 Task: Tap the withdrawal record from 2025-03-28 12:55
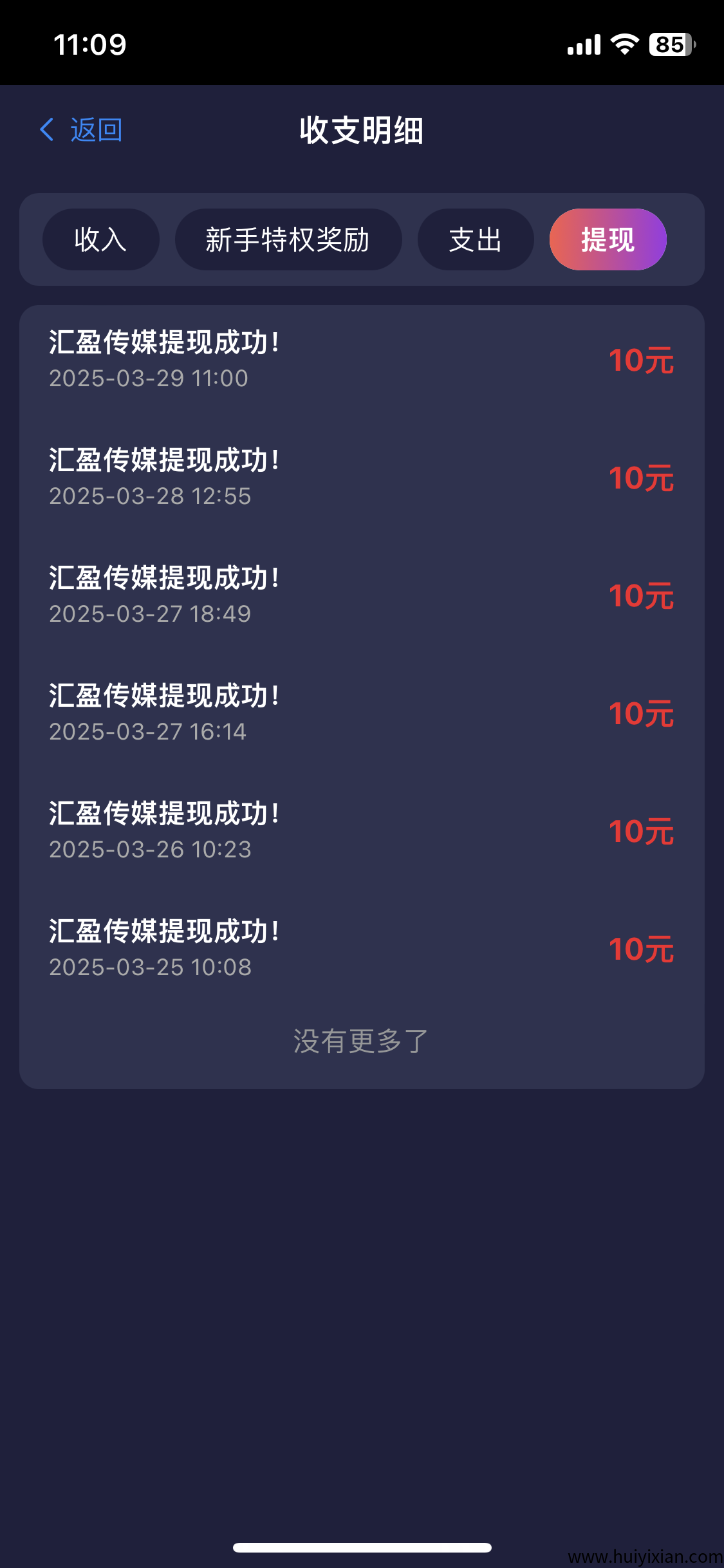click(x=362, y=476)
